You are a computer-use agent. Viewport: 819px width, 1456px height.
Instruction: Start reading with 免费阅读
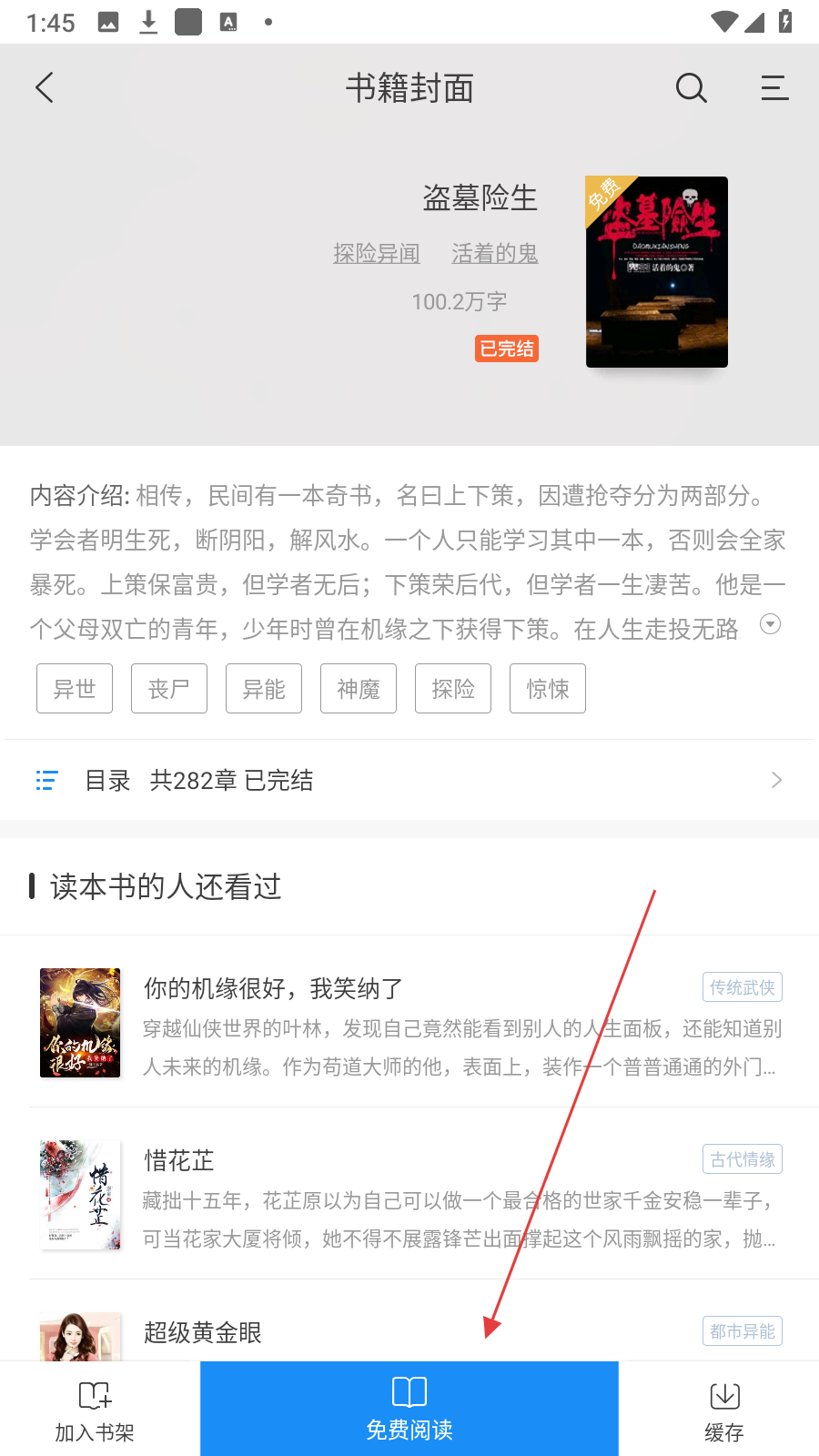409,1409
